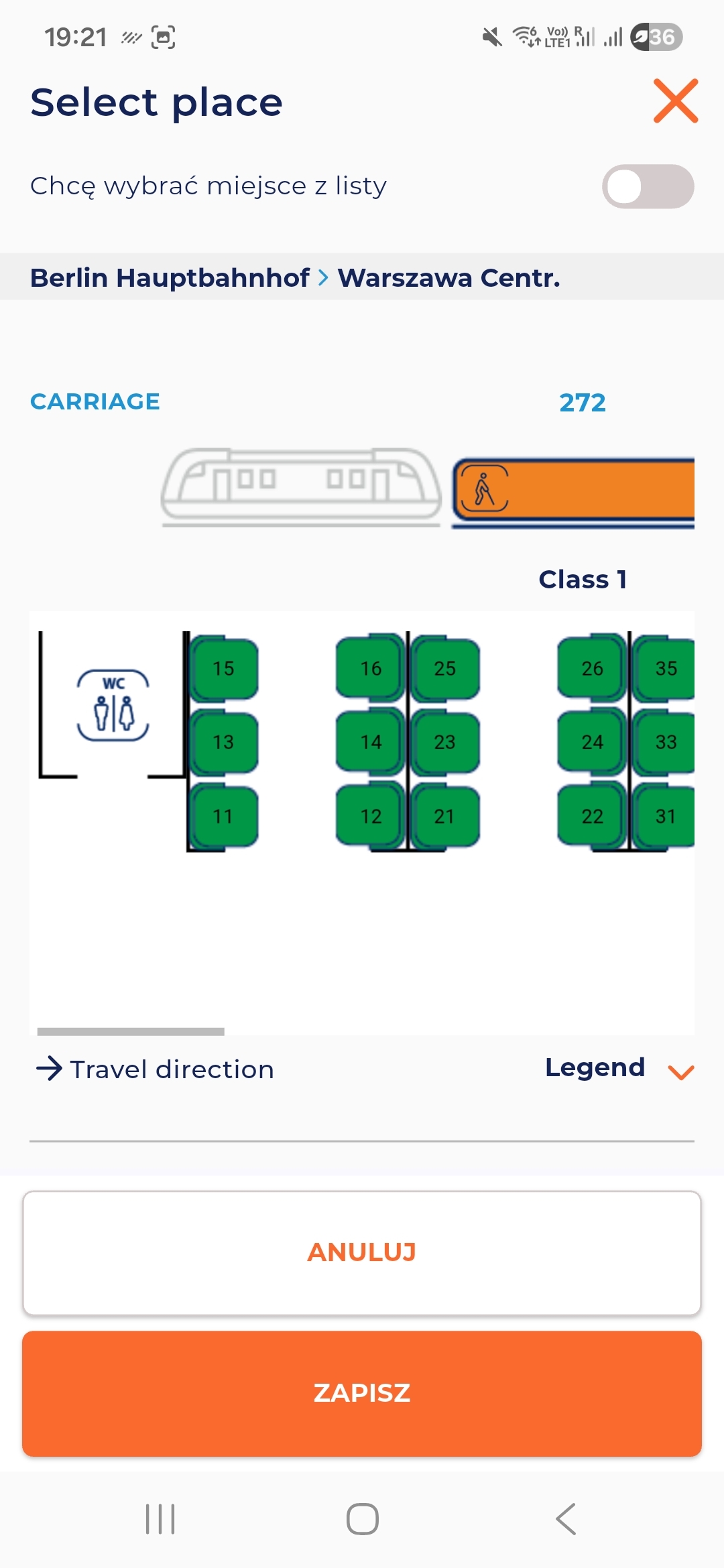Select seat 12
This screenshot has height=1568, width=724.
pyautogui.click(x=370, y=816)
